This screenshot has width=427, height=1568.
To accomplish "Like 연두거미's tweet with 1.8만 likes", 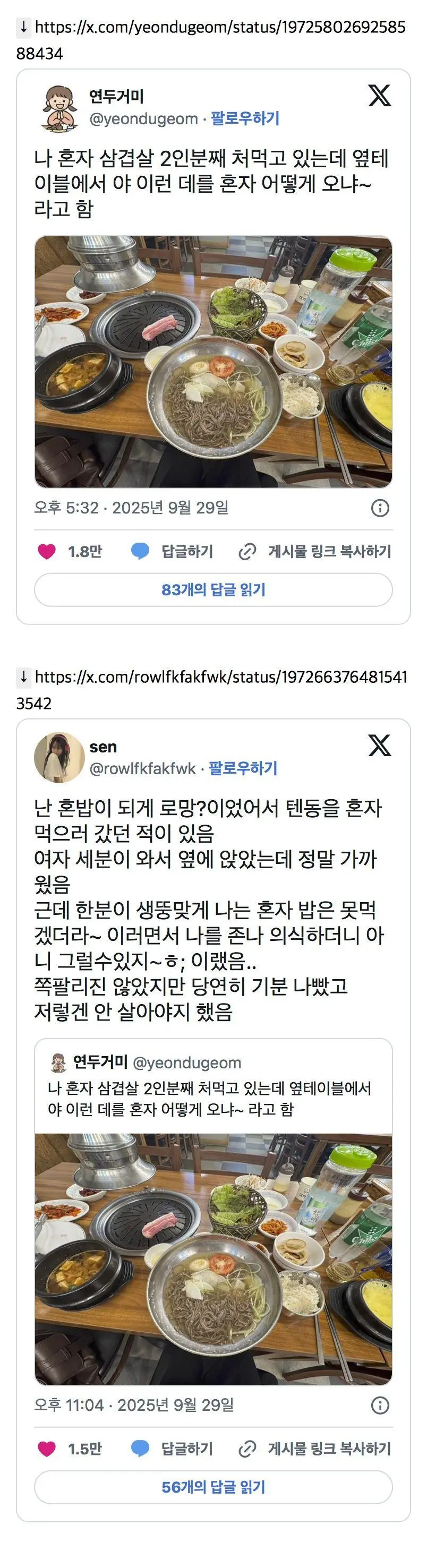I will pyautogui.click(x=47, y=552).
